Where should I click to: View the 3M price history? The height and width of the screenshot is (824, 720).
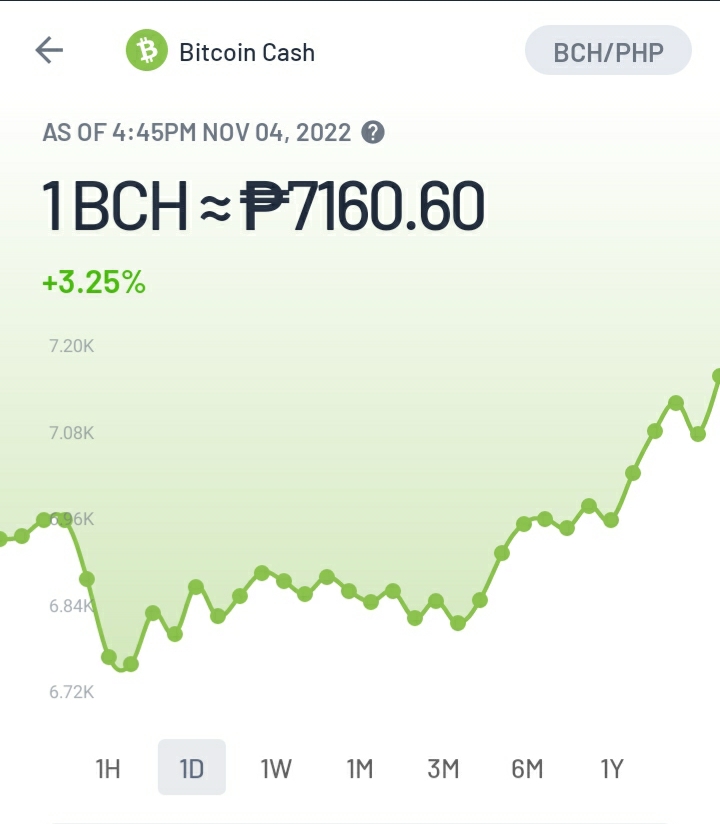tap(443, 768)
